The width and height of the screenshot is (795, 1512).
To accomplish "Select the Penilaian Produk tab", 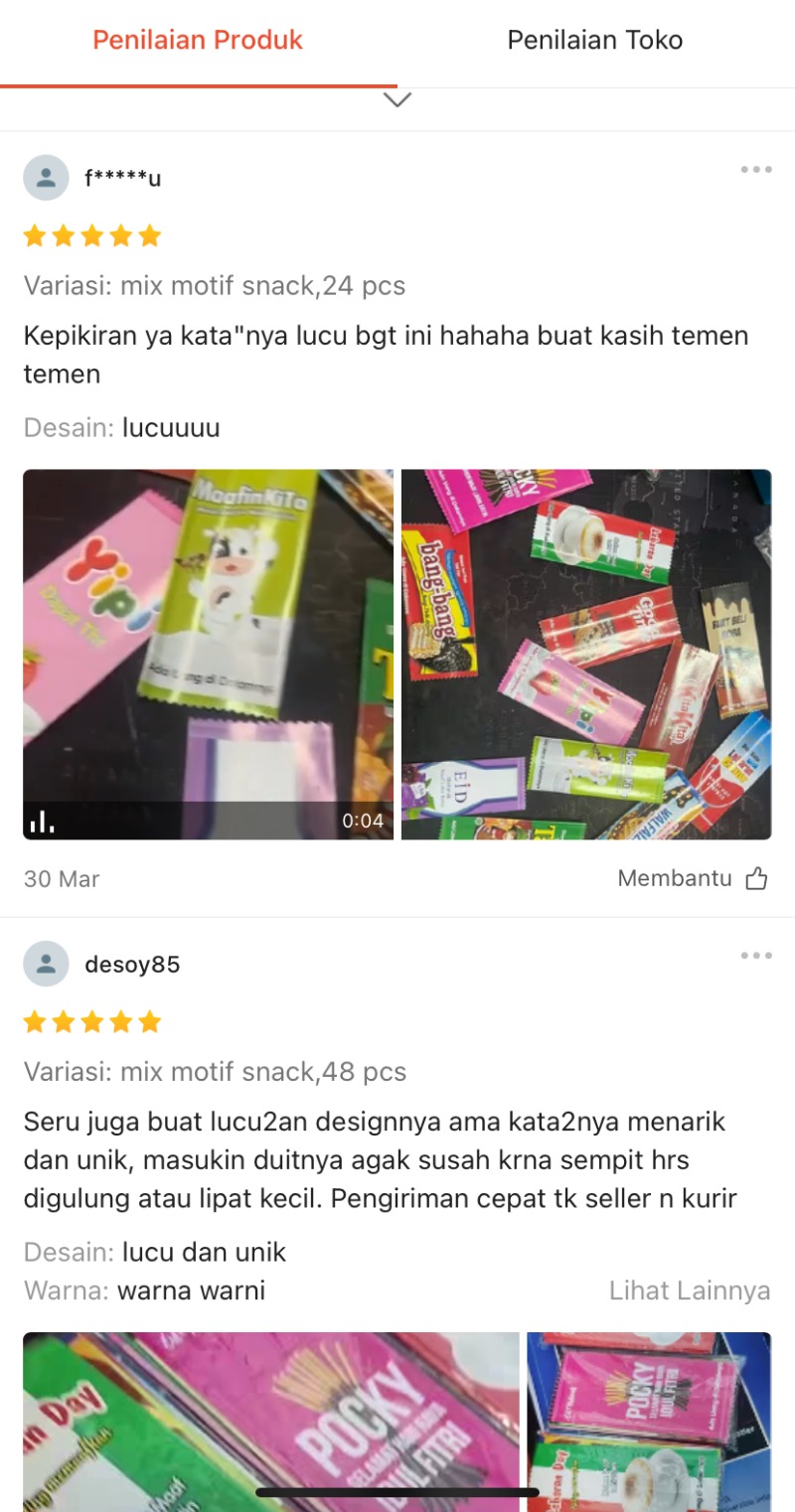I will pos(198,41).
